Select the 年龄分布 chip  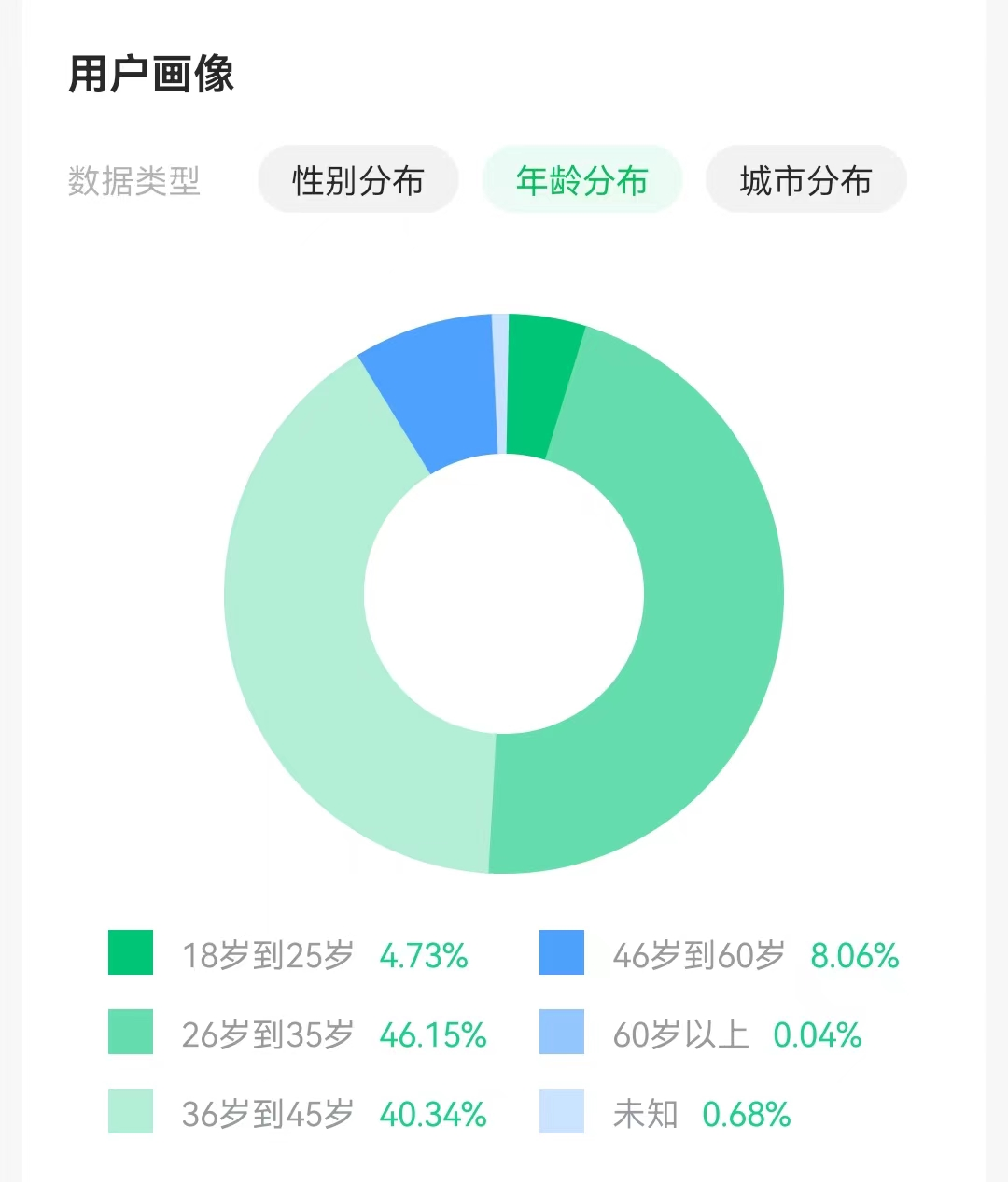(581, 180)
